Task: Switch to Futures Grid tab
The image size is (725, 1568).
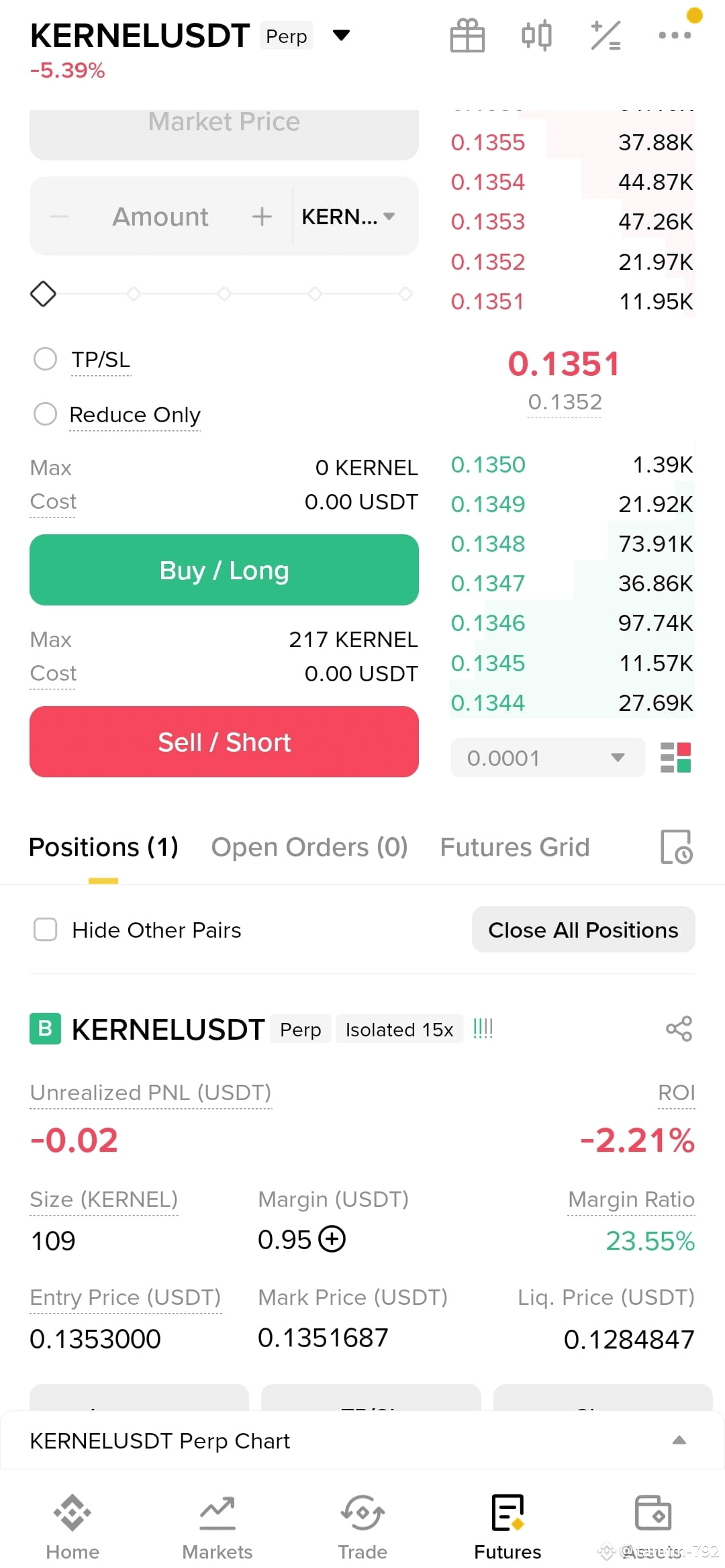Action: click(x=515, y=847)
